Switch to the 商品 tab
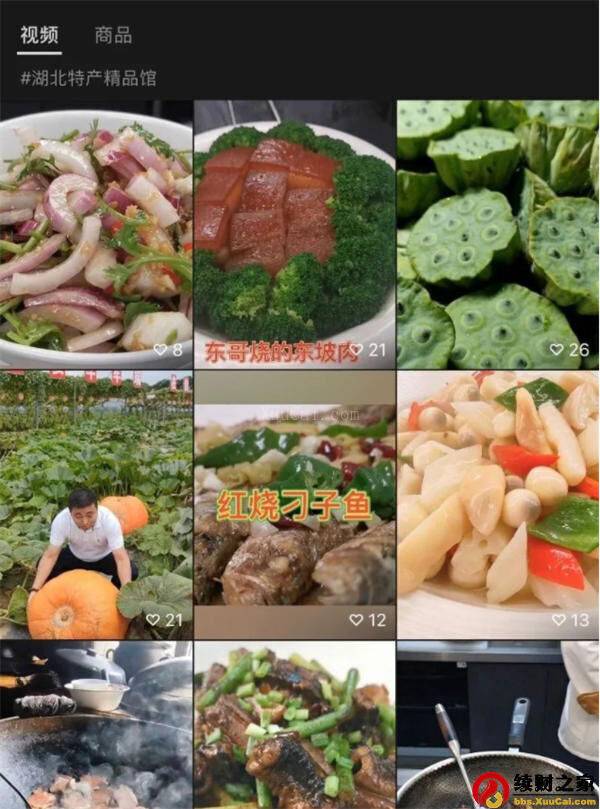Image resolution: width=600 pixels, height=809 pixels. click(x=113, y=35)
